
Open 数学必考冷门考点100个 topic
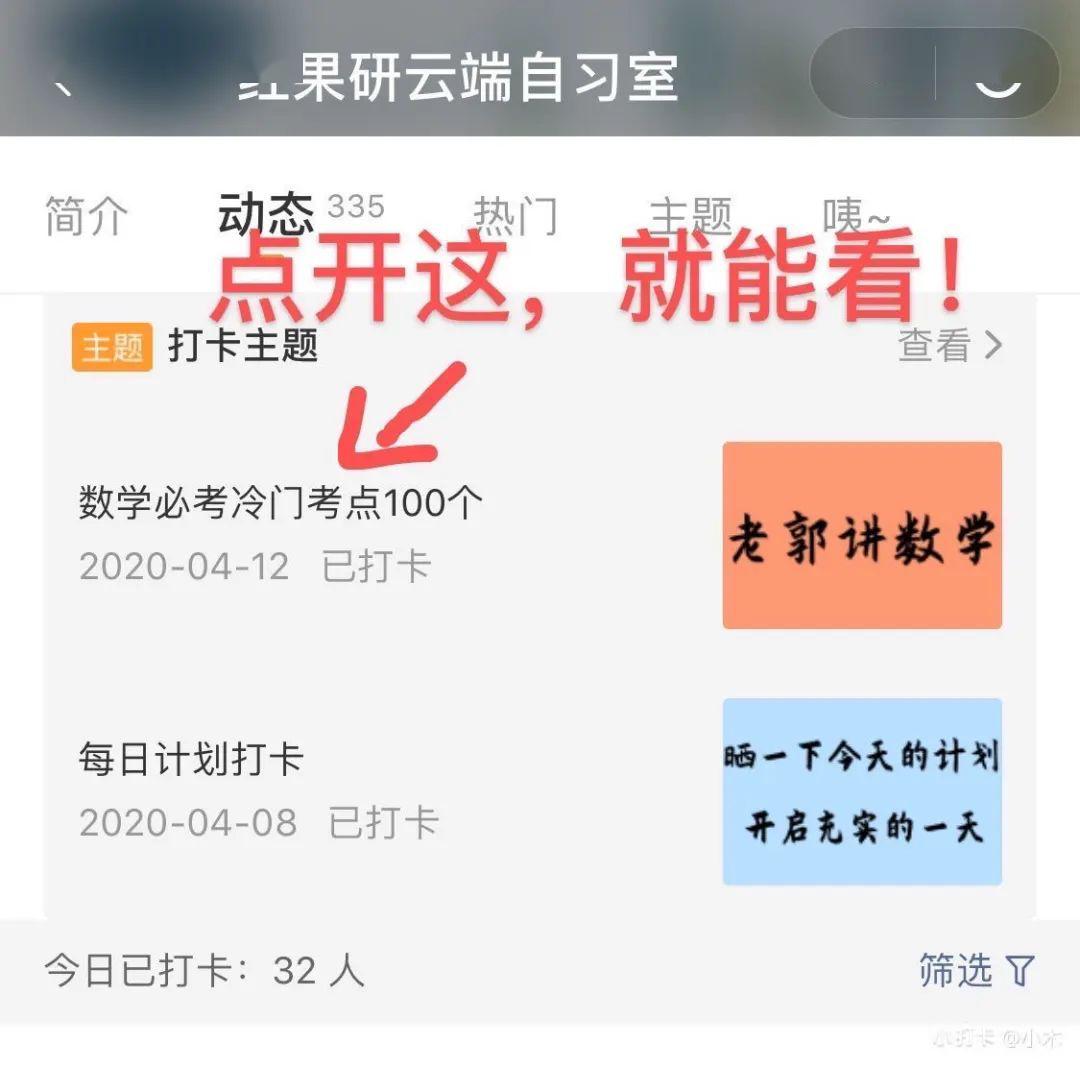[x=281, y=503]
